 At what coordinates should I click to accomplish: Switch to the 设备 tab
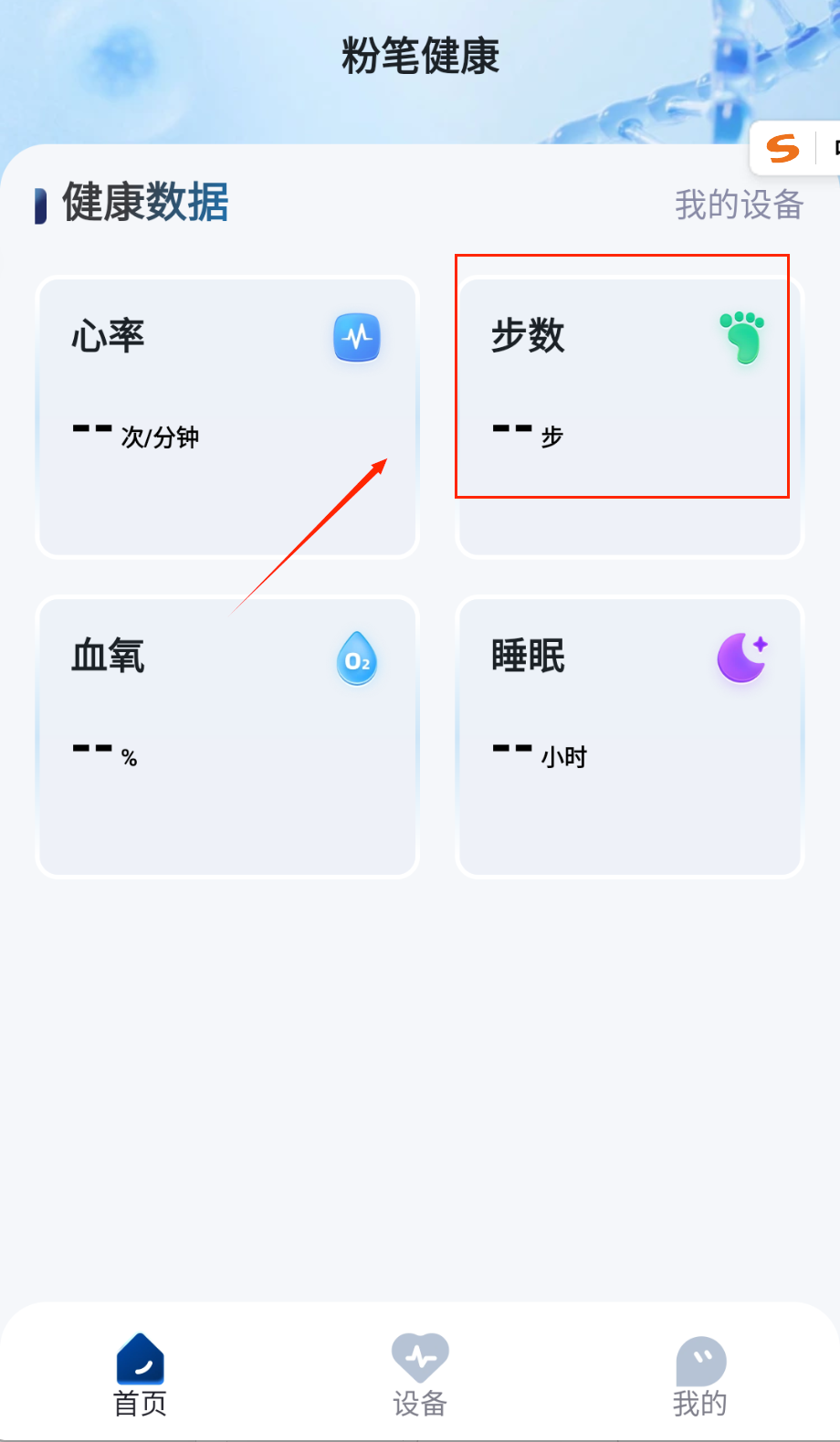(x=420, y=1375)
